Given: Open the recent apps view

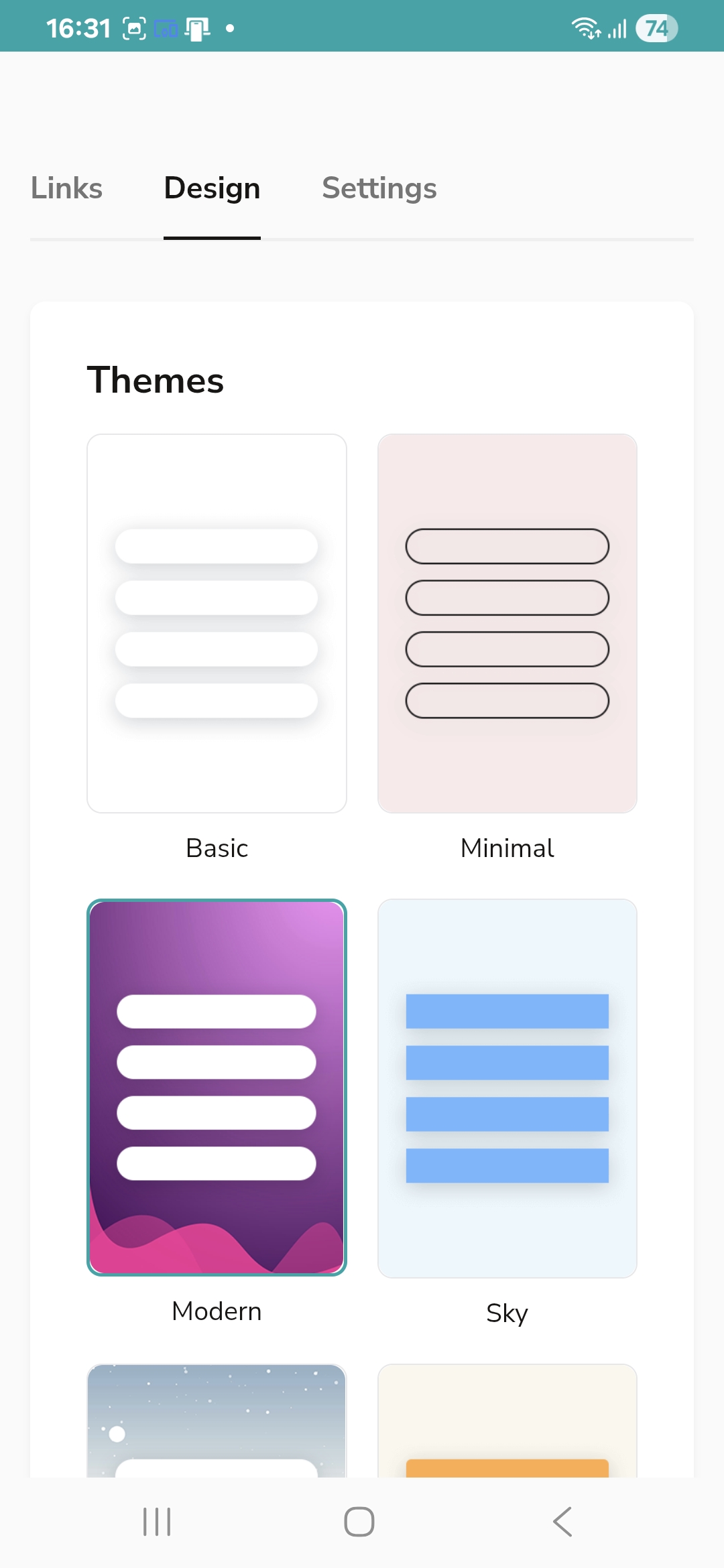Looking at the screenshot, I should click(x=157, y=1522).
